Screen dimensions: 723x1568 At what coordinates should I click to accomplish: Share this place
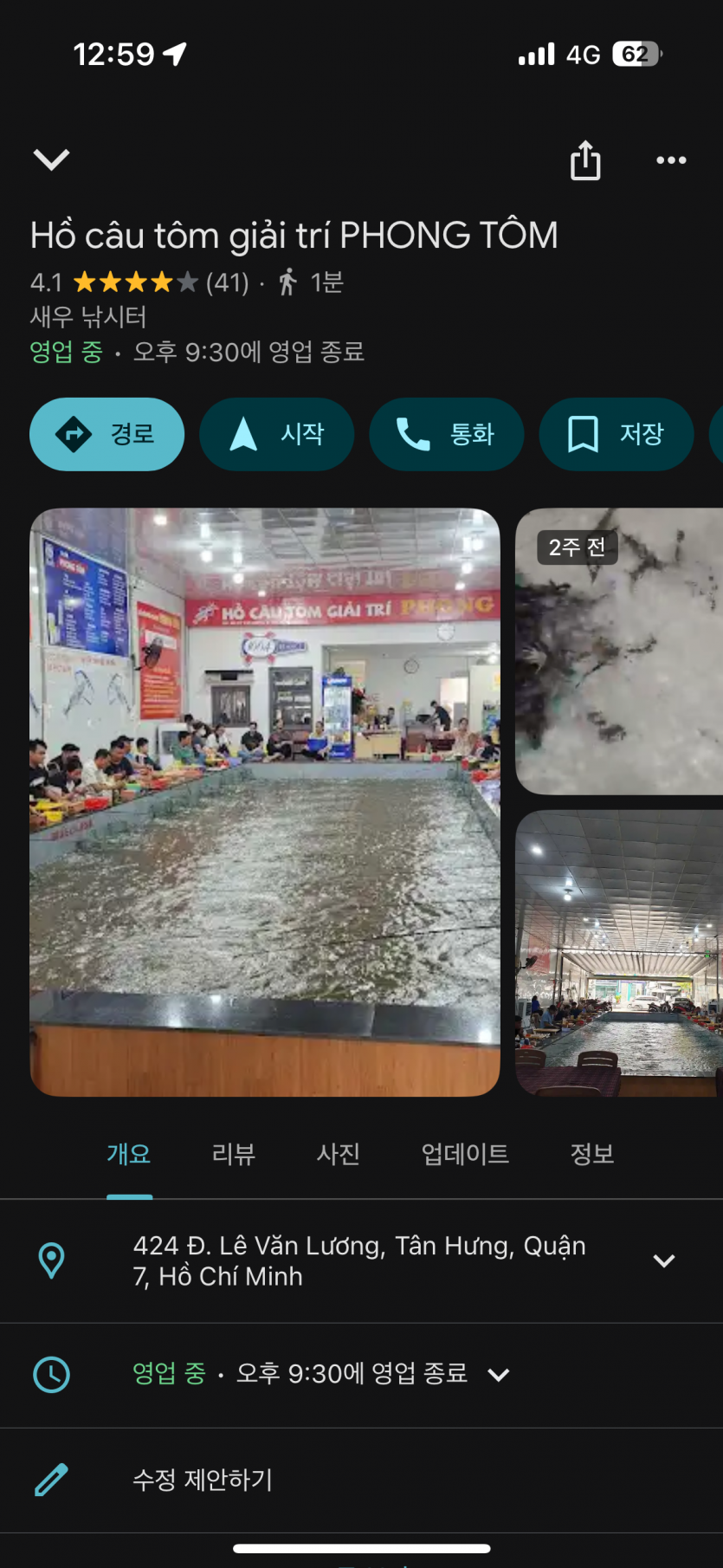coord(585,160)
